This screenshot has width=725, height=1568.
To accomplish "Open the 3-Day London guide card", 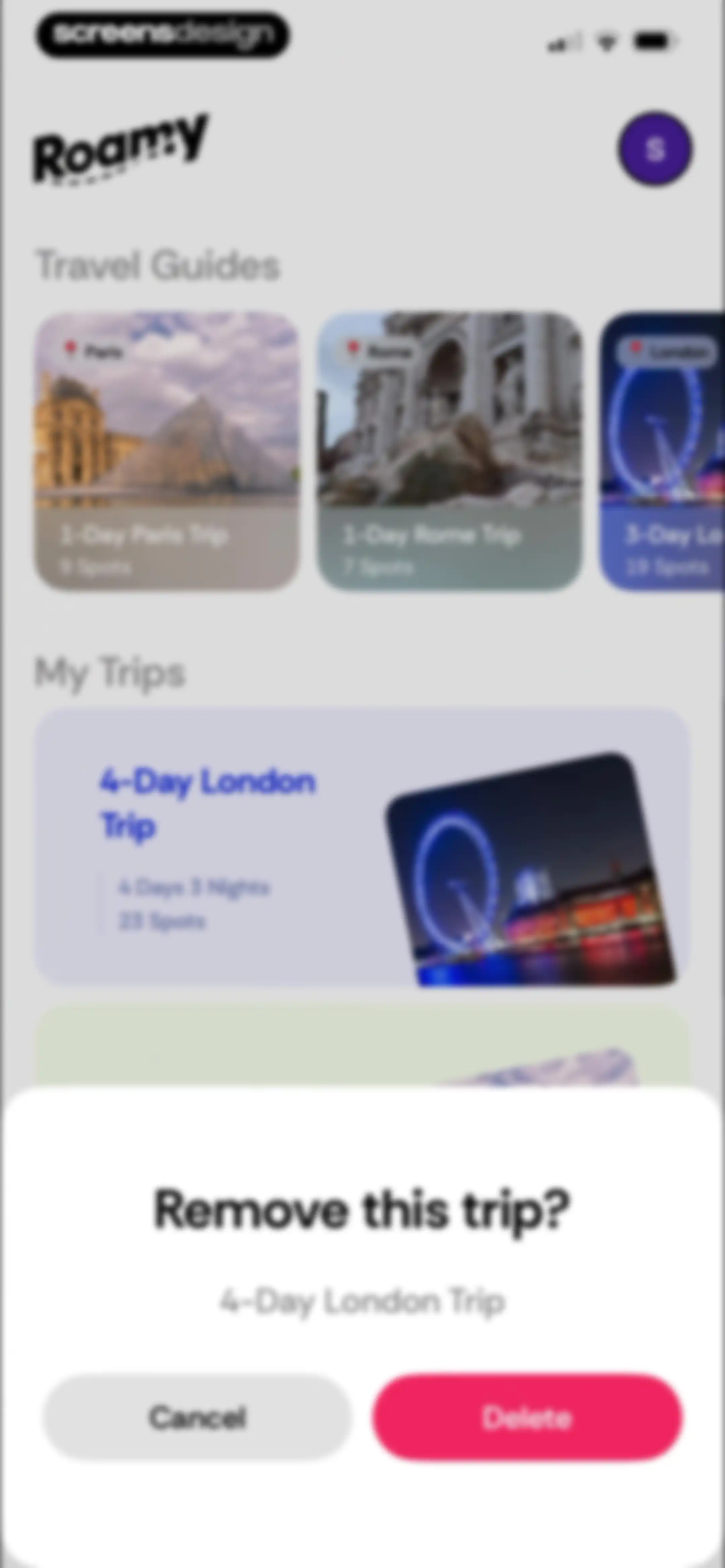I will pos(662,451).
